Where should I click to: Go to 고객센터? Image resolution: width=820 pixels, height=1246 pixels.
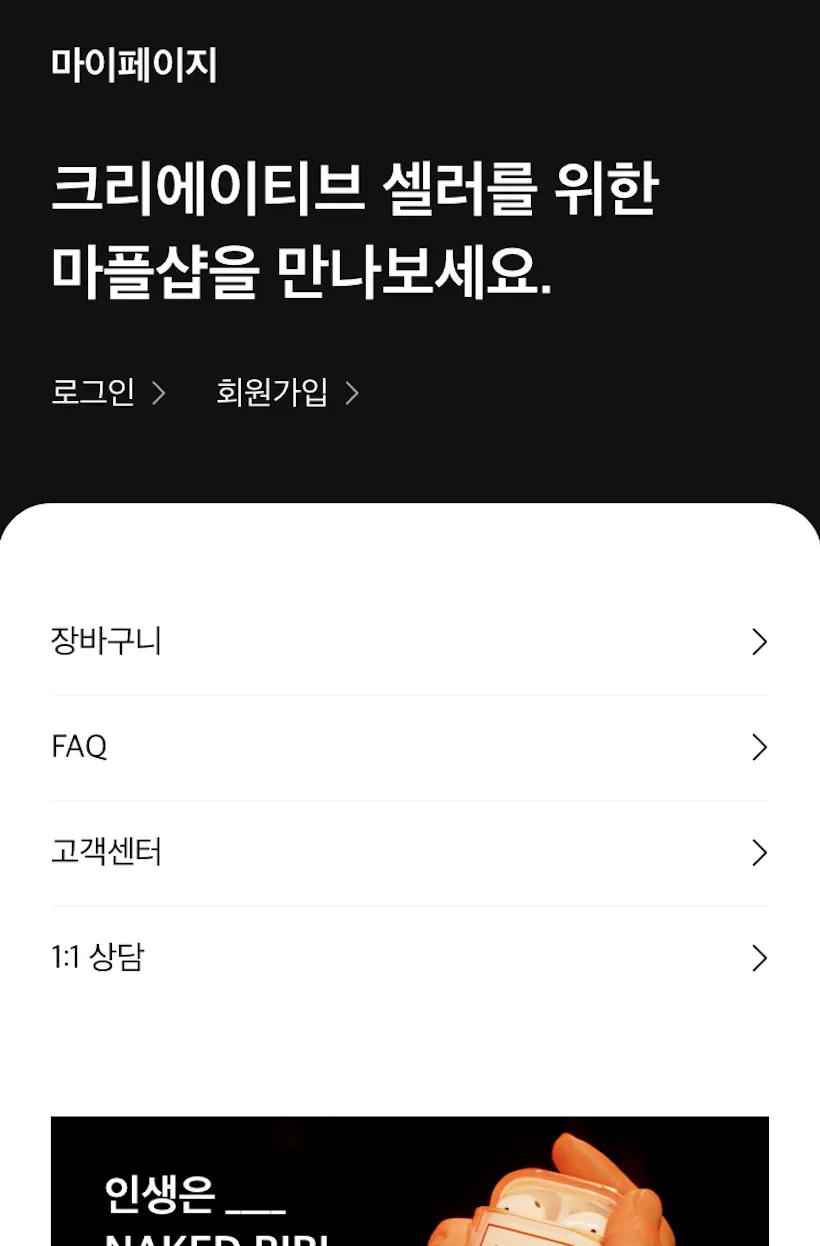coord(409,853)
